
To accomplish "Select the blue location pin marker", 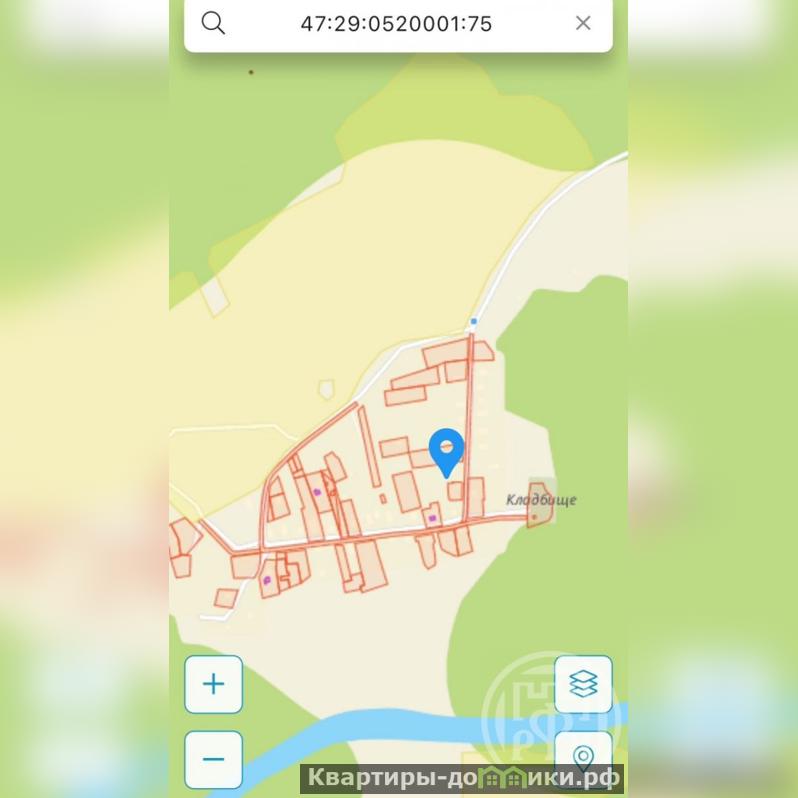I will pyautogui.click(x=446, y=452).
